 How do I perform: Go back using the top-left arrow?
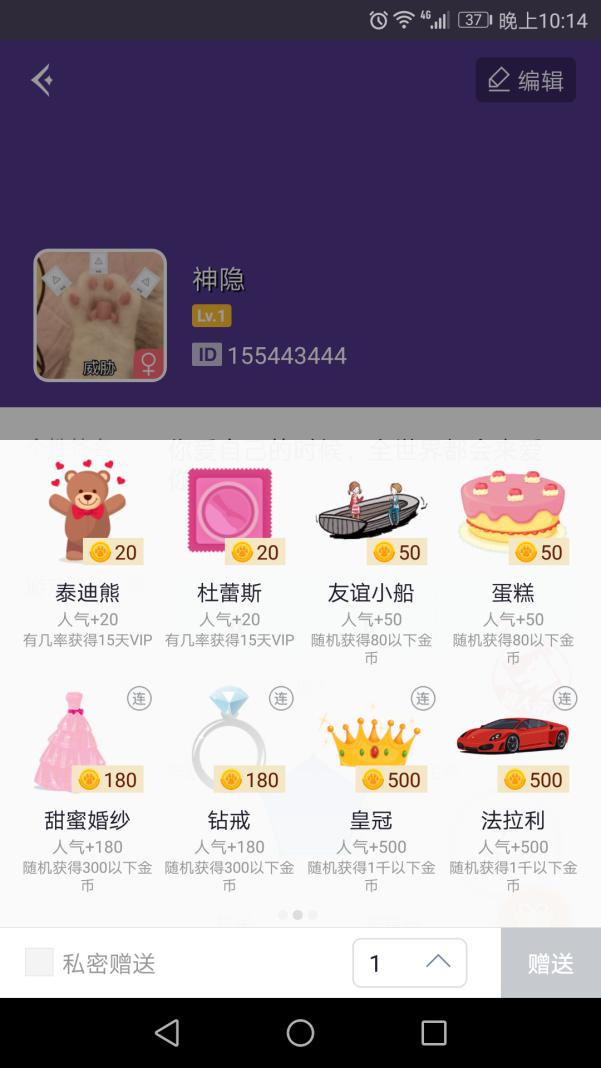41,80
